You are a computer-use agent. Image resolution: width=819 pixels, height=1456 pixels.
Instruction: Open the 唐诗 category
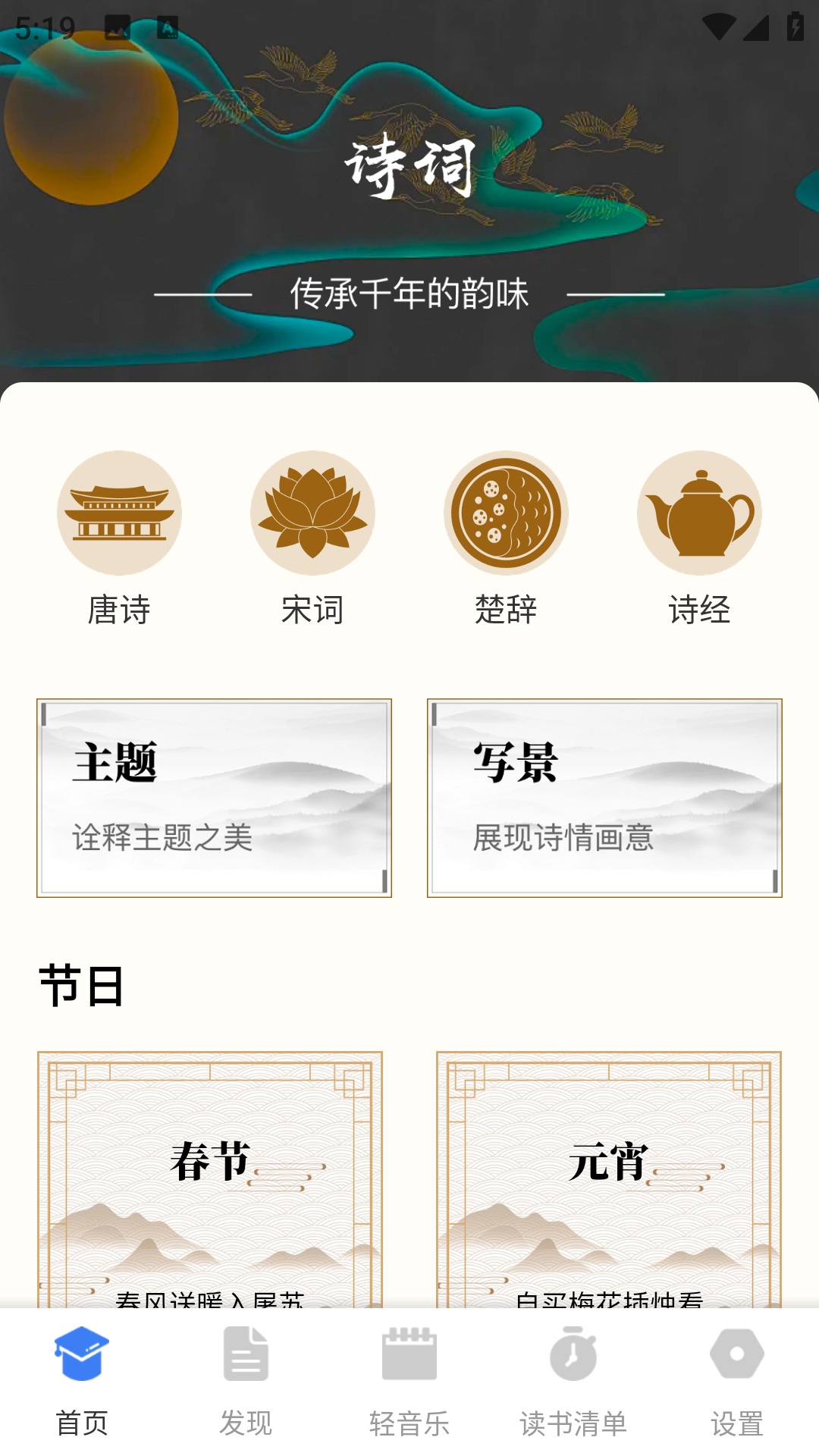tap(119, 538)
